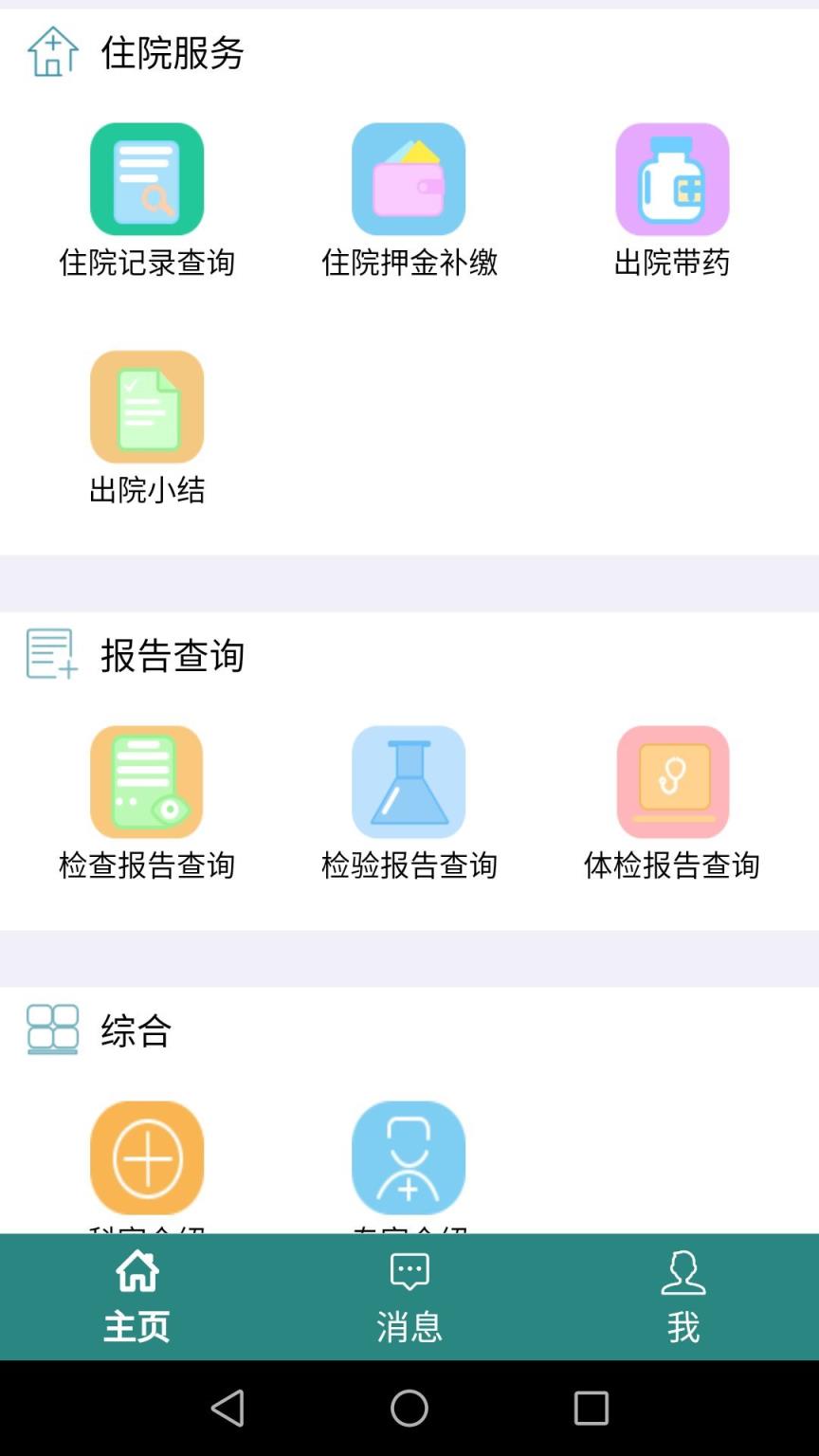Open 出院小结 discharge summary icon
Screen dimensions: 819x1456
(147, 407)
